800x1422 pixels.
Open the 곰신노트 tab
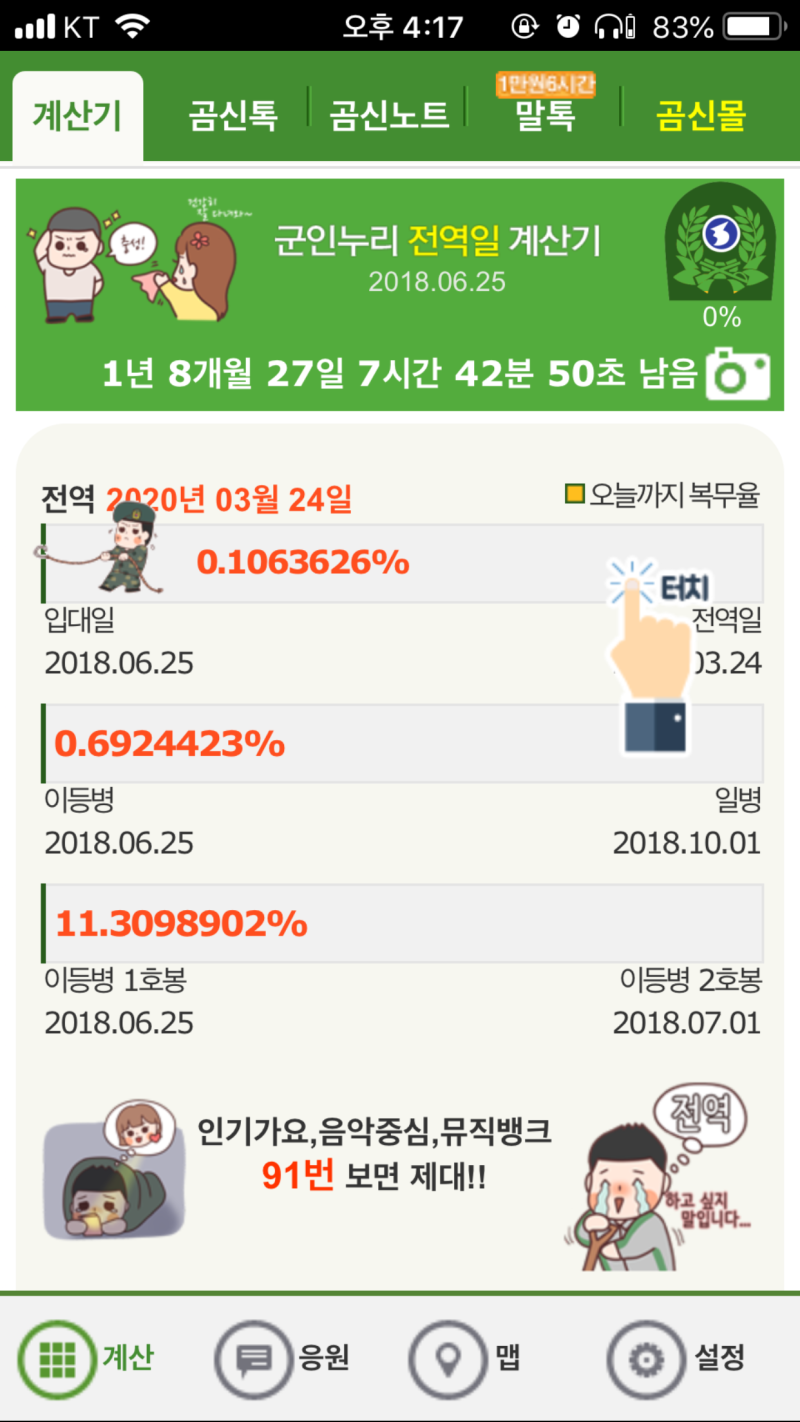389,117
